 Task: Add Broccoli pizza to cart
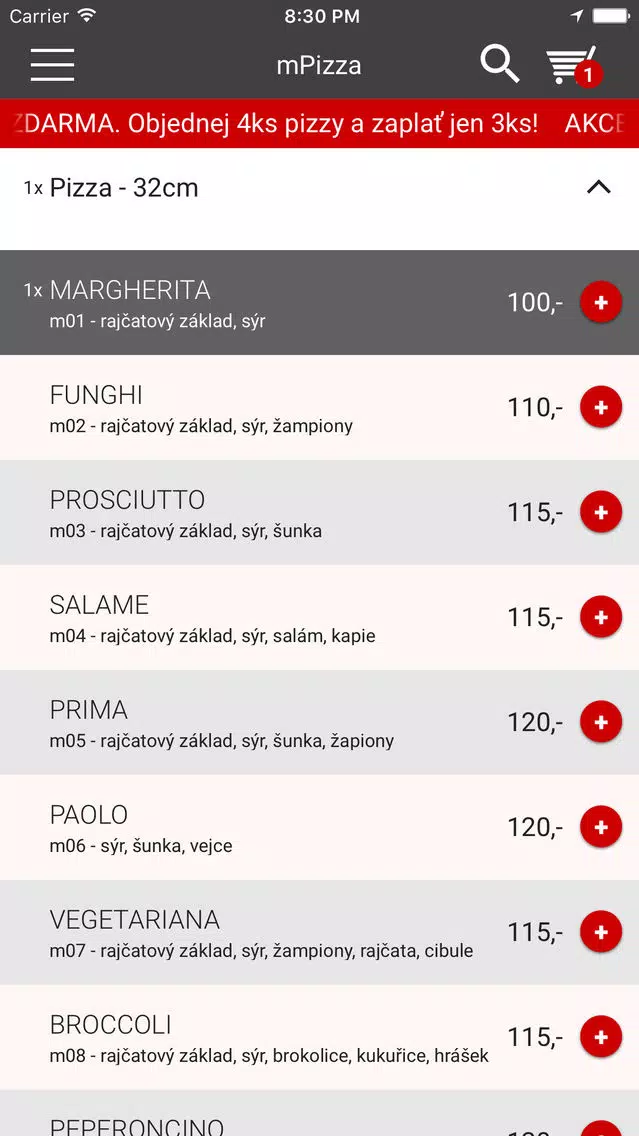[x=601, y=1037]
